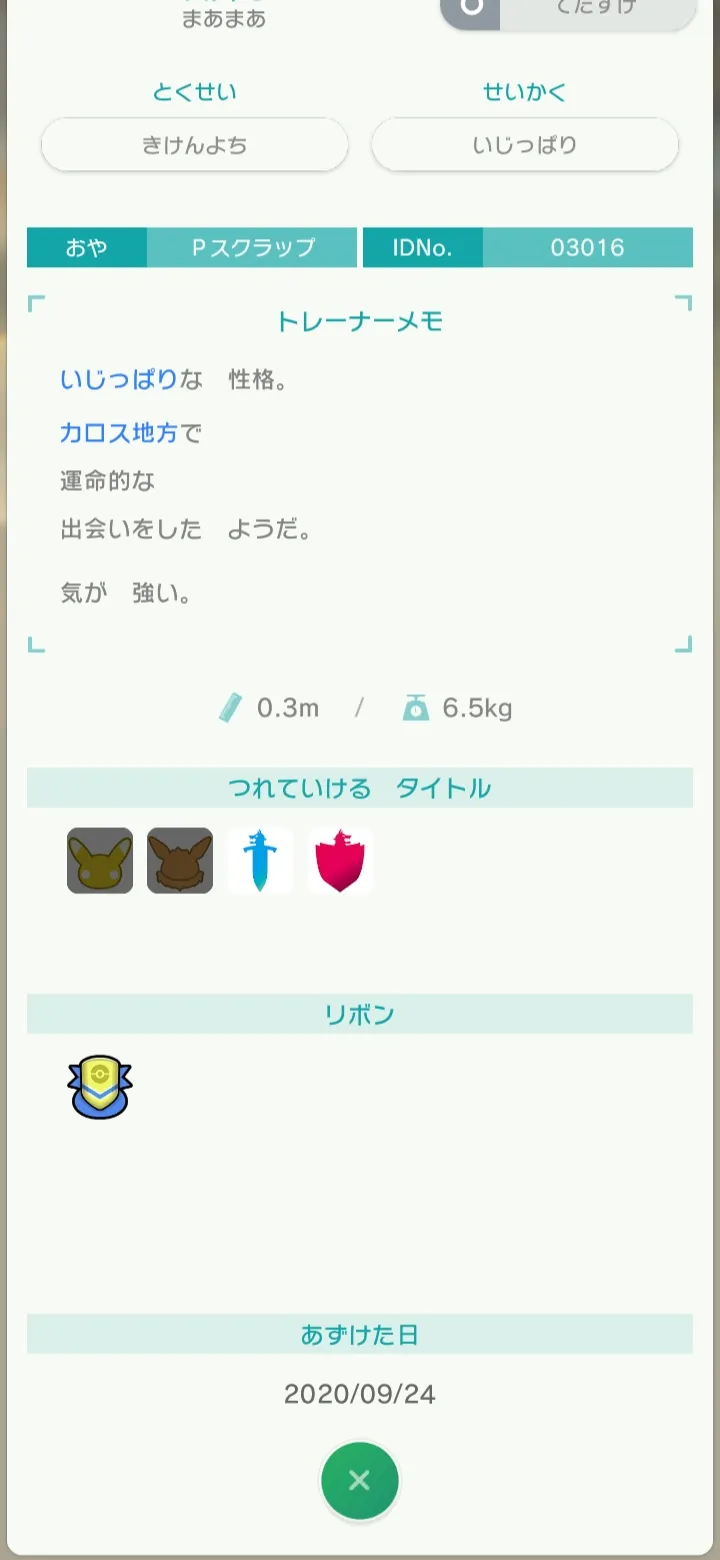Open the いじっぱり nature details

click(x=525, y=145)
